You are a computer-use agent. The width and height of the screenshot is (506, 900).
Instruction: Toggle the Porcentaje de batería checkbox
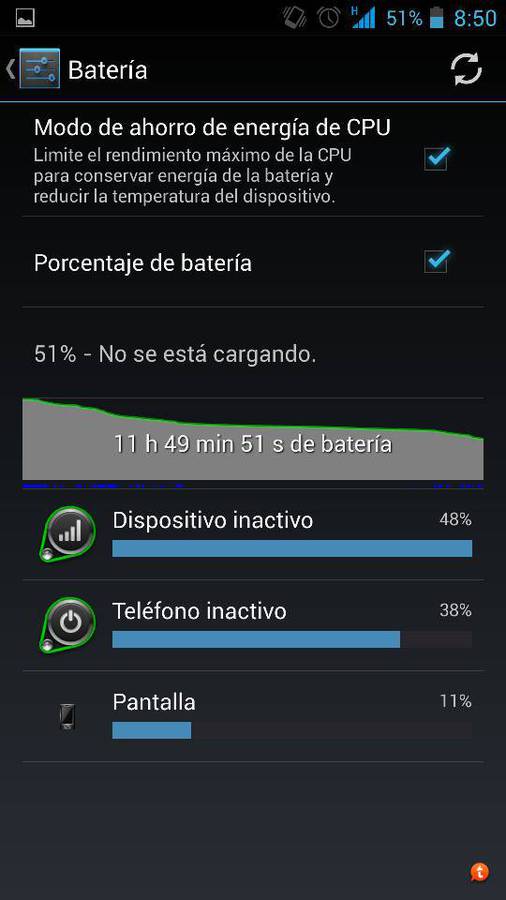point(438,261)
